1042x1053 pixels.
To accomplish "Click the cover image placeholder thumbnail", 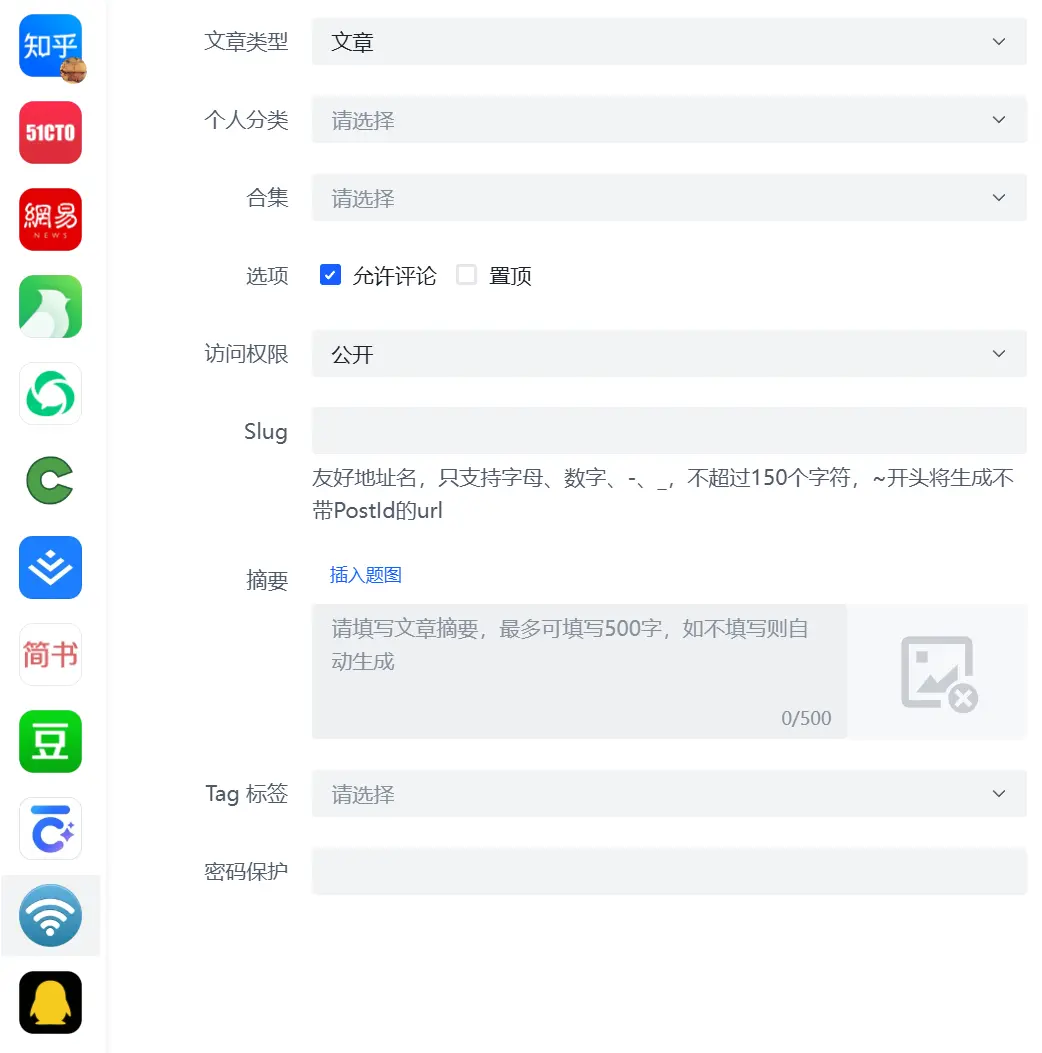I will click(x=938, y=671).
